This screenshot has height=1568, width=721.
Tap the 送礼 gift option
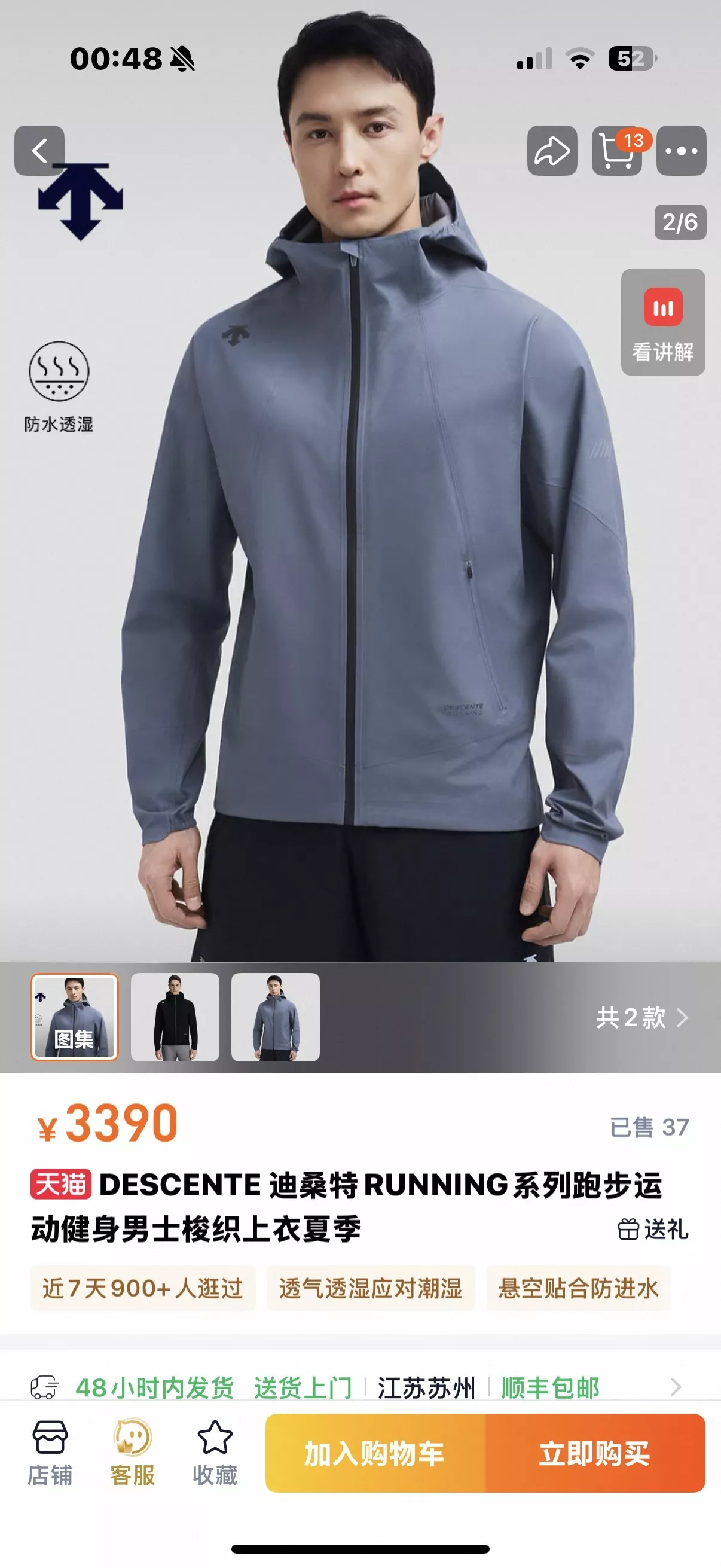[x=653, y=1230]
